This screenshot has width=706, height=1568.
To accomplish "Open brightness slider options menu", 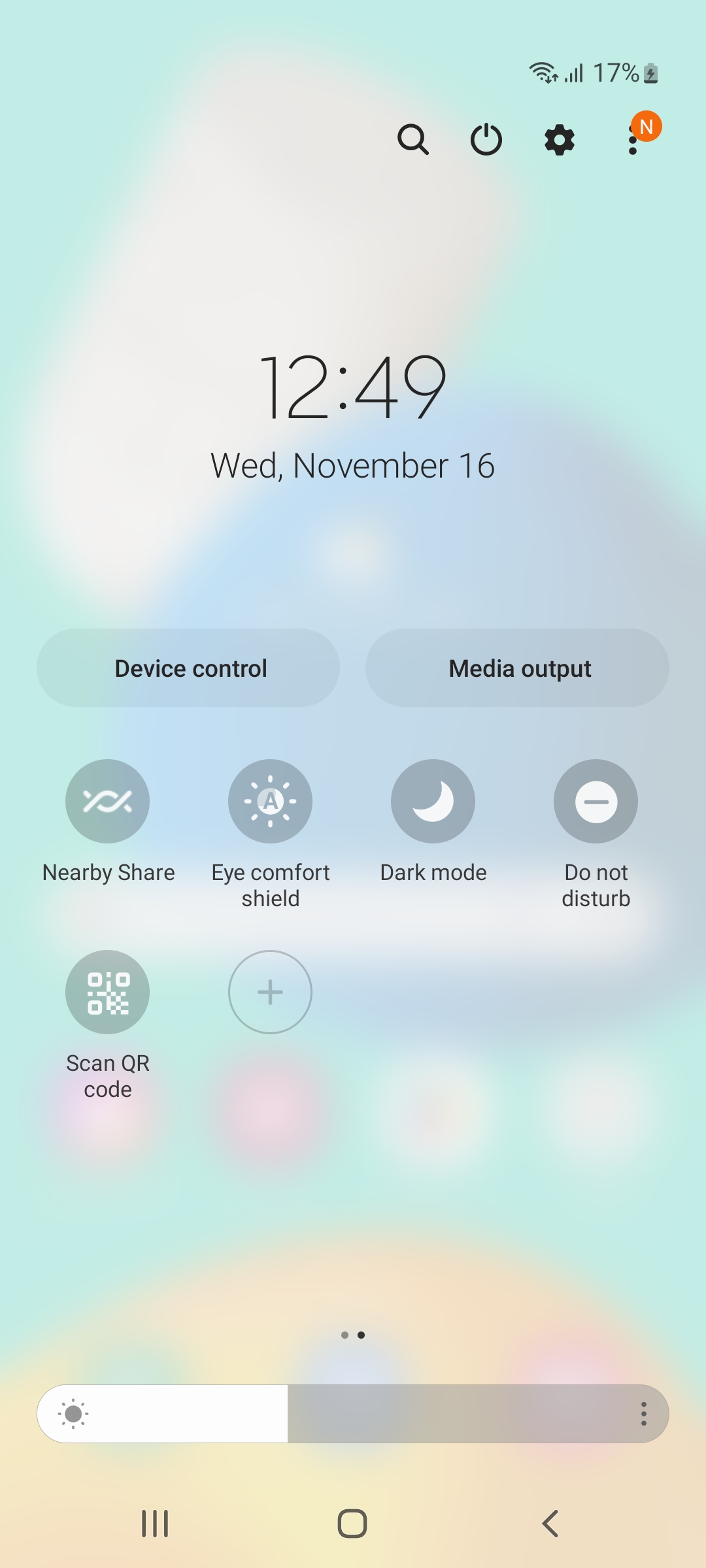I will tap(644, 1414).
